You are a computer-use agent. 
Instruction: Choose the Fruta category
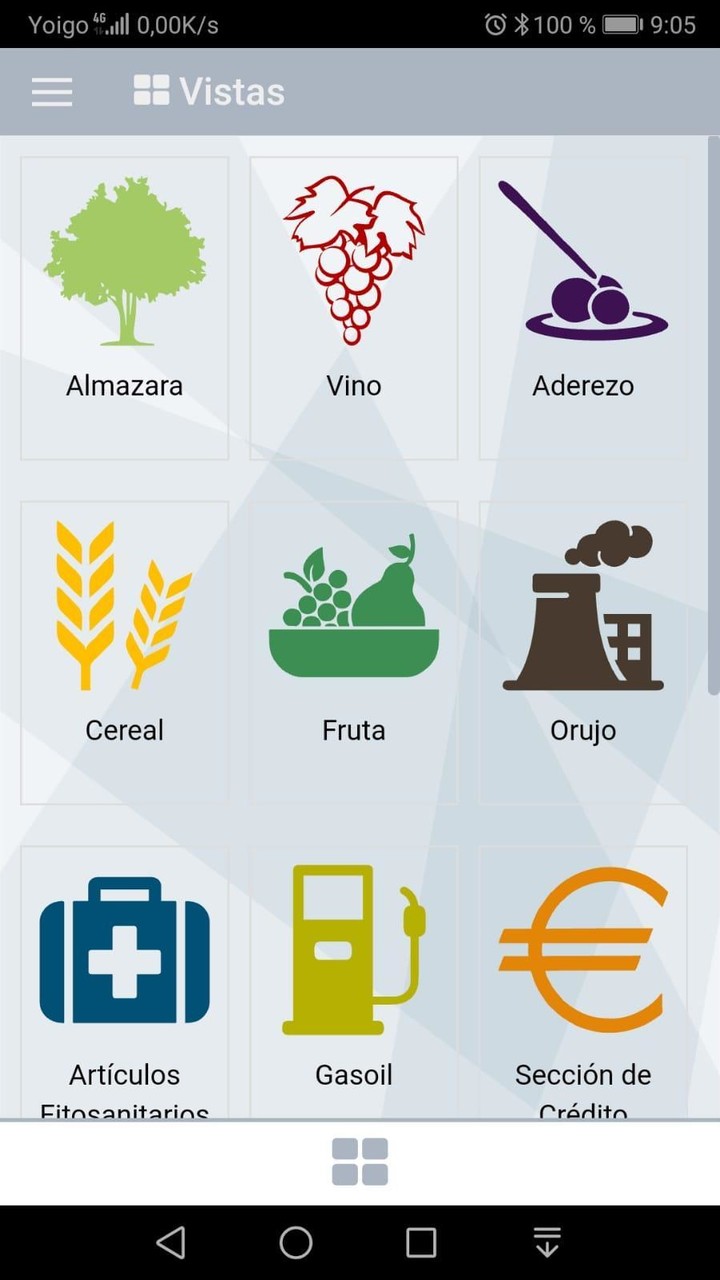point(354,652)
